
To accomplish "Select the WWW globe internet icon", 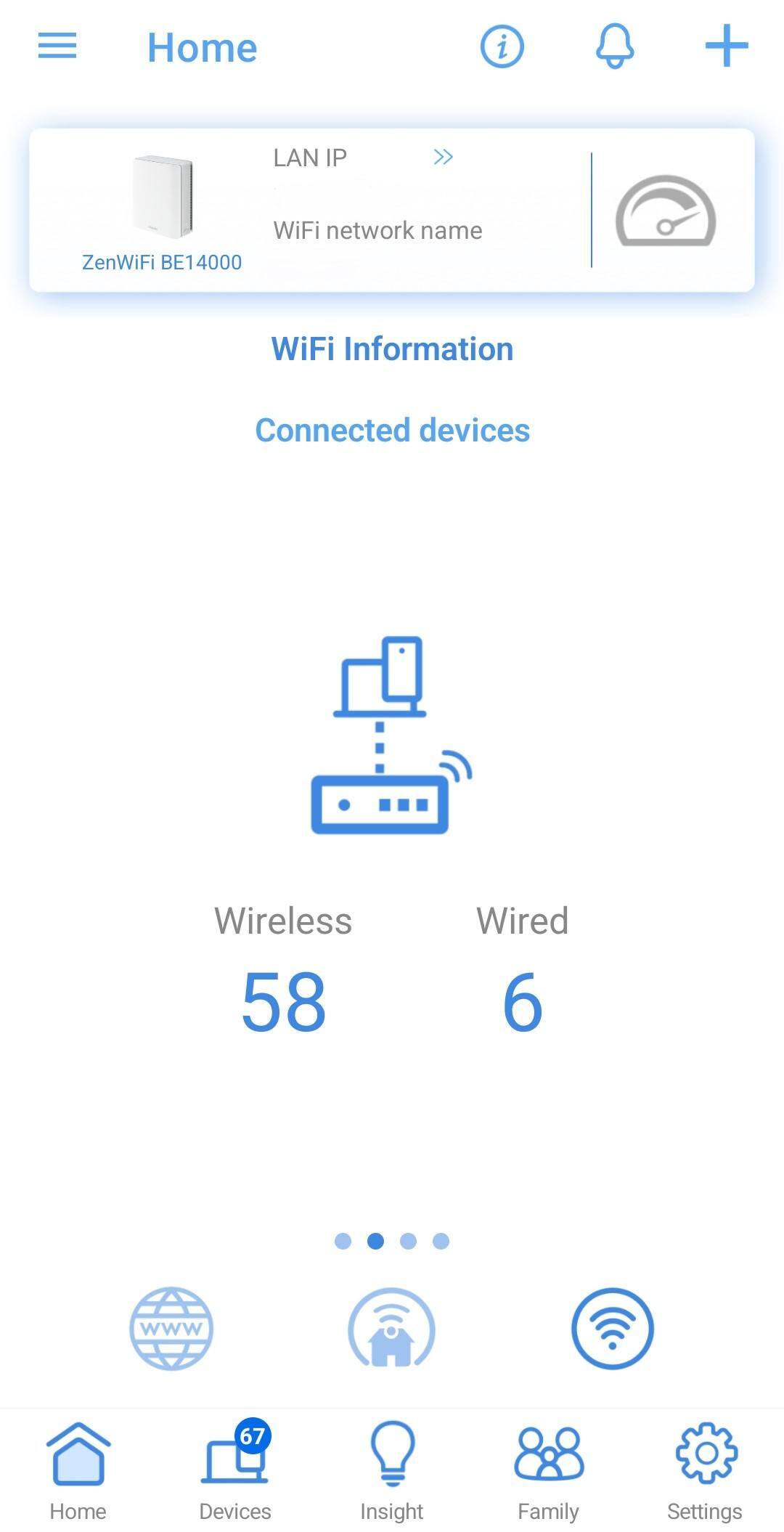I will pos(171,1328).
